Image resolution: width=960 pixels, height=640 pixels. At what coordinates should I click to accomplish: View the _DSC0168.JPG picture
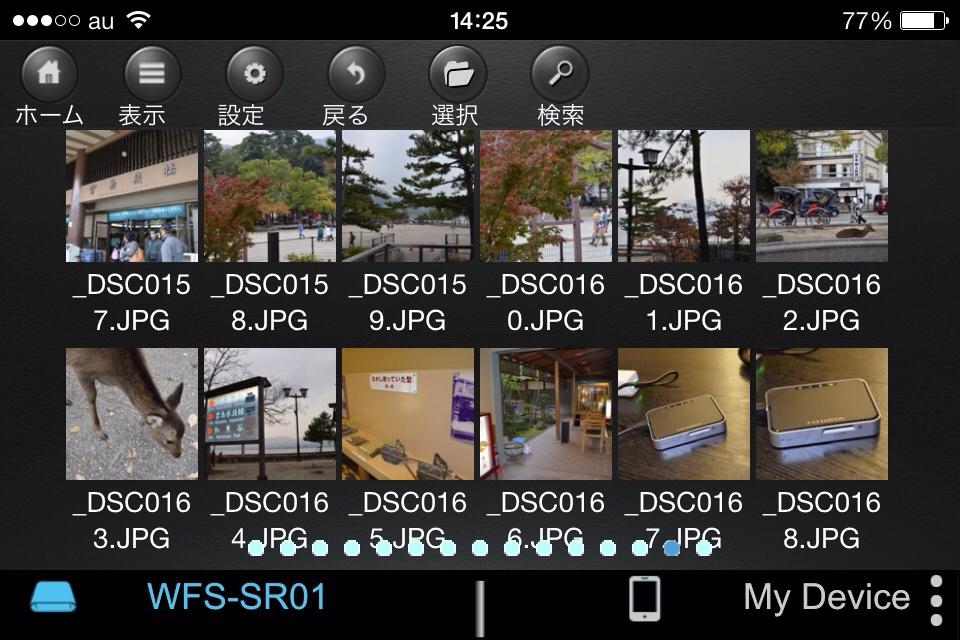822,414
